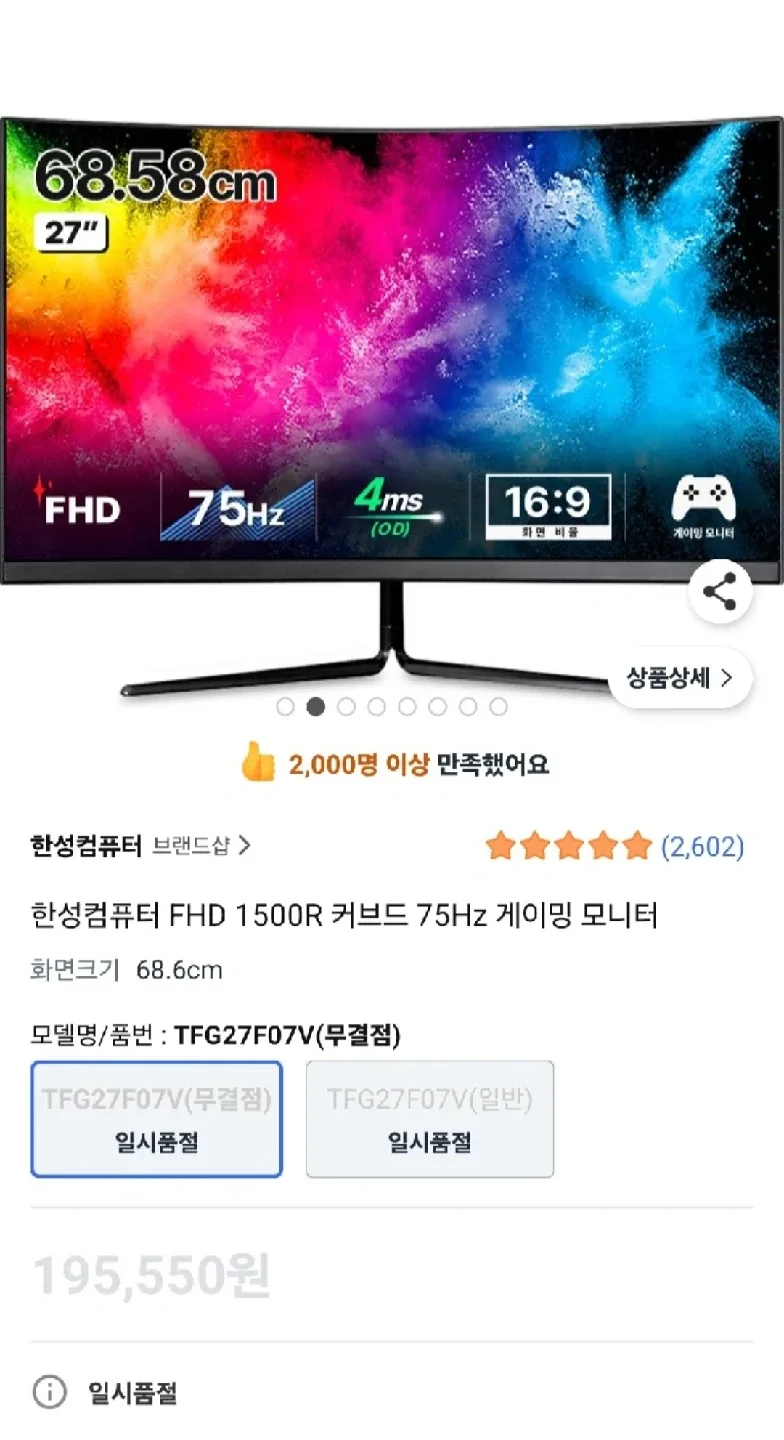784x1440 pixels.
Task: Share this monitor product
Action: (x=720, y=591)
